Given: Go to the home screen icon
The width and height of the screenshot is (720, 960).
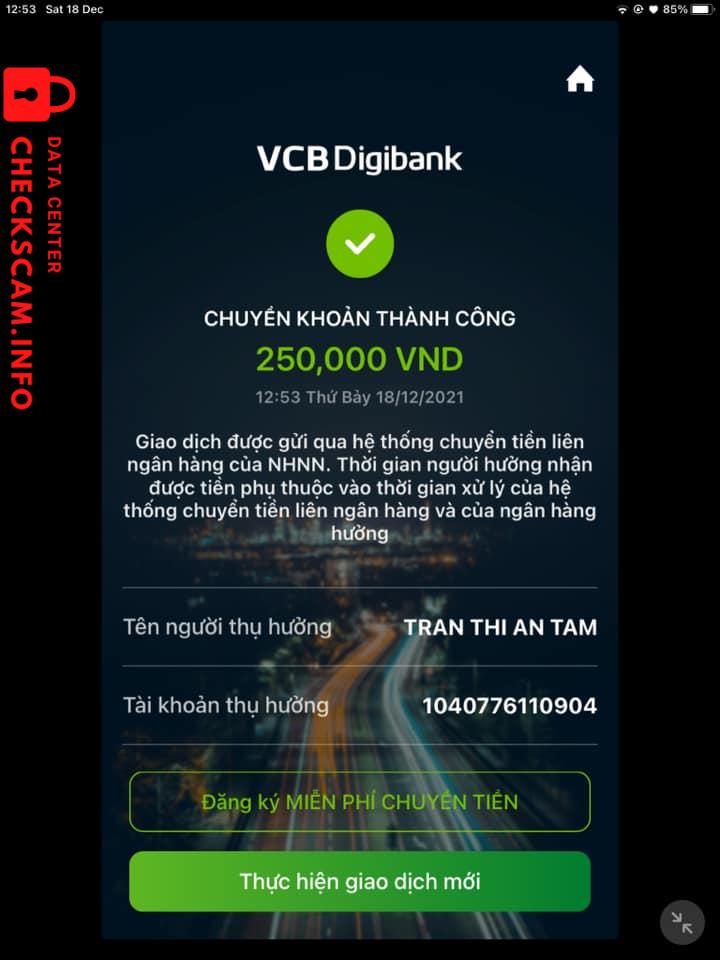Looking at the screenshot, I should [580, 79].
